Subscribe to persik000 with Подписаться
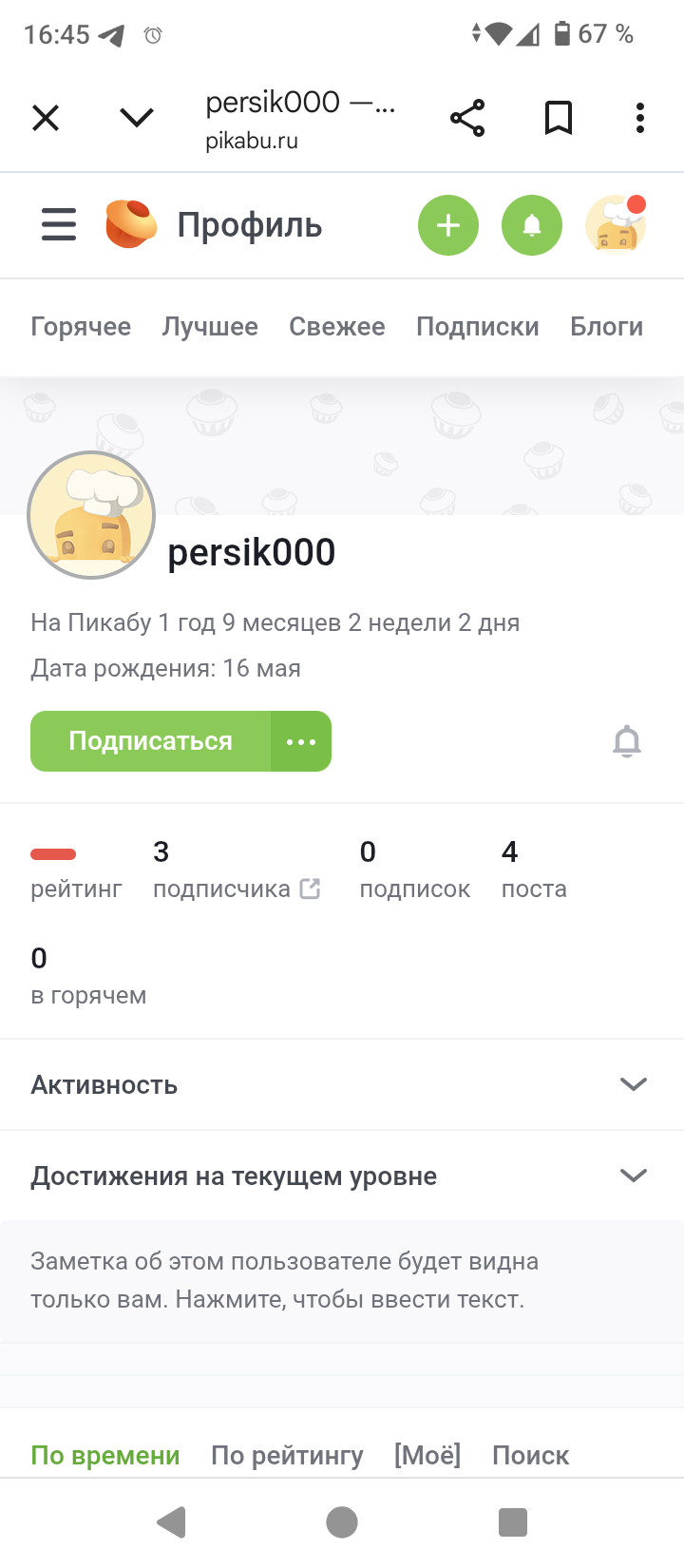The height and width of the screenshot is (1568, 684). coord(151,741)
